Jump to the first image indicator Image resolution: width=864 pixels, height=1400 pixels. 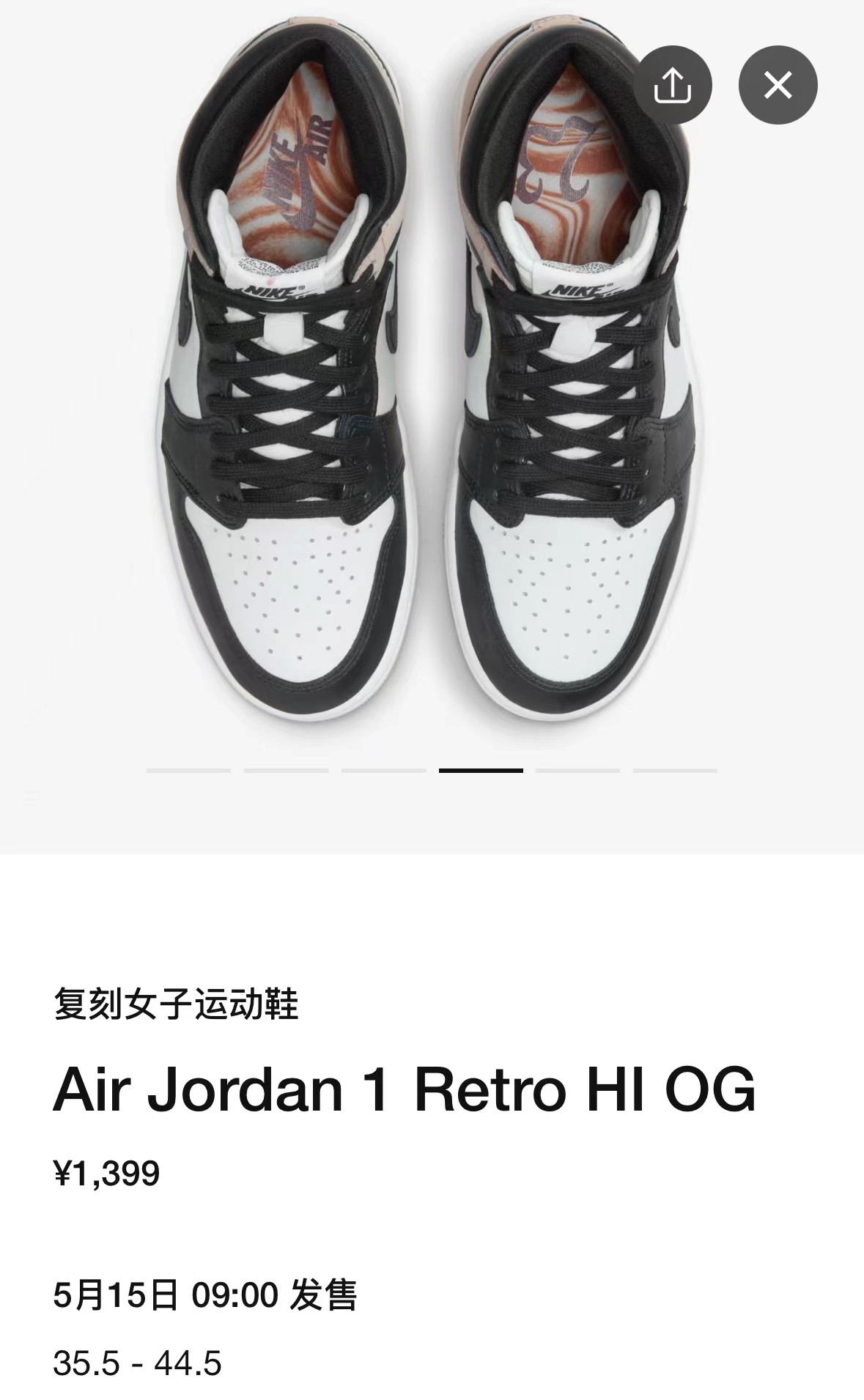[x=188, y=770]
